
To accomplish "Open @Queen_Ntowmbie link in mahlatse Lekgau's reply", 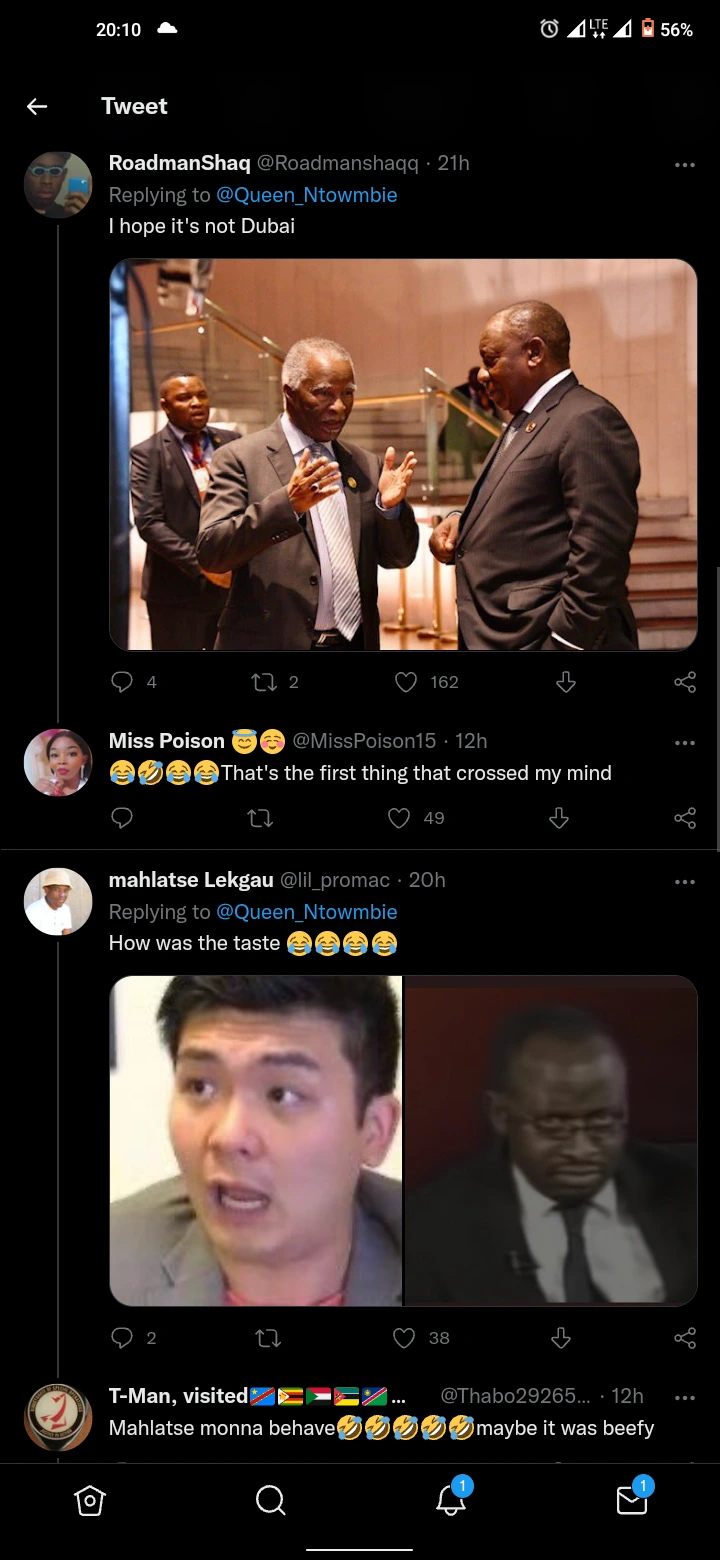I will [307, 912].
